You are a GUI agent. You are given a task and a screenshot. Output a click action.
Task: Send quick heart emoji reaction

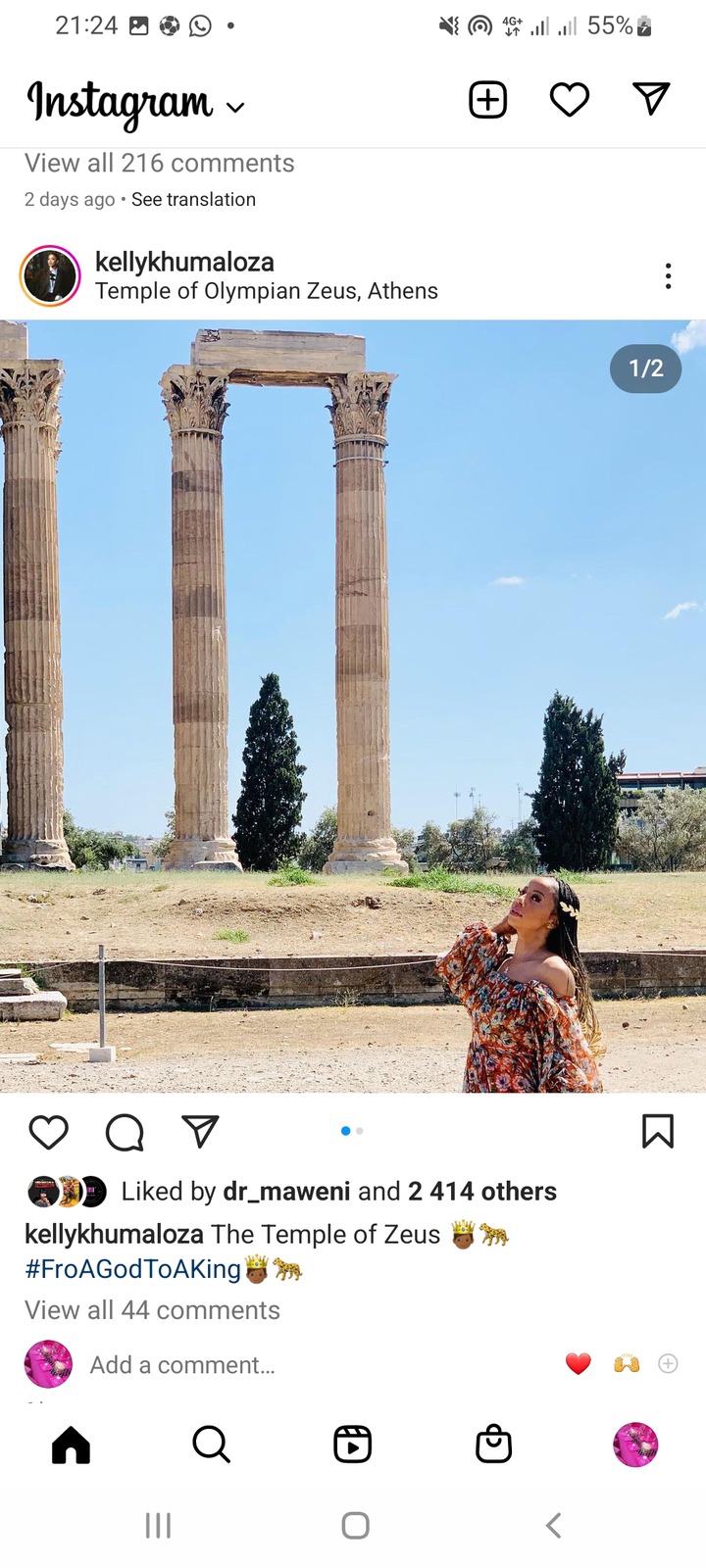pos(579,1364)
